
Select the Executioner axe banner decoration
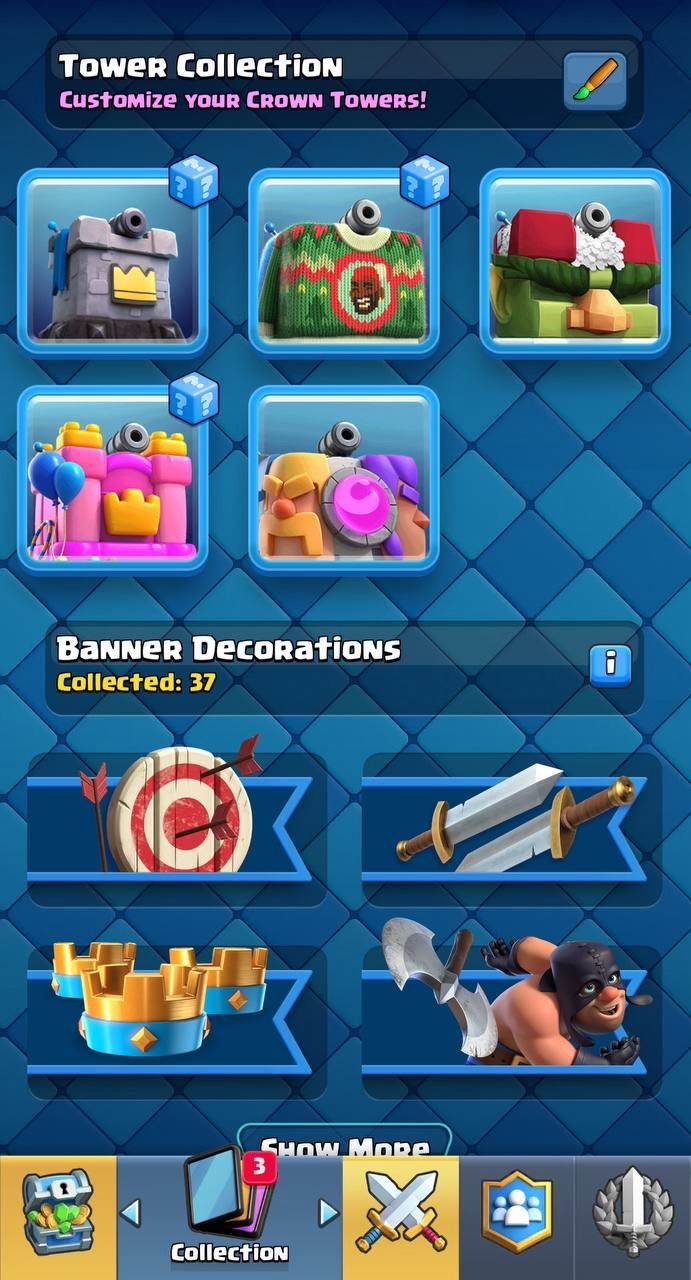click(x=511, y=1012)
